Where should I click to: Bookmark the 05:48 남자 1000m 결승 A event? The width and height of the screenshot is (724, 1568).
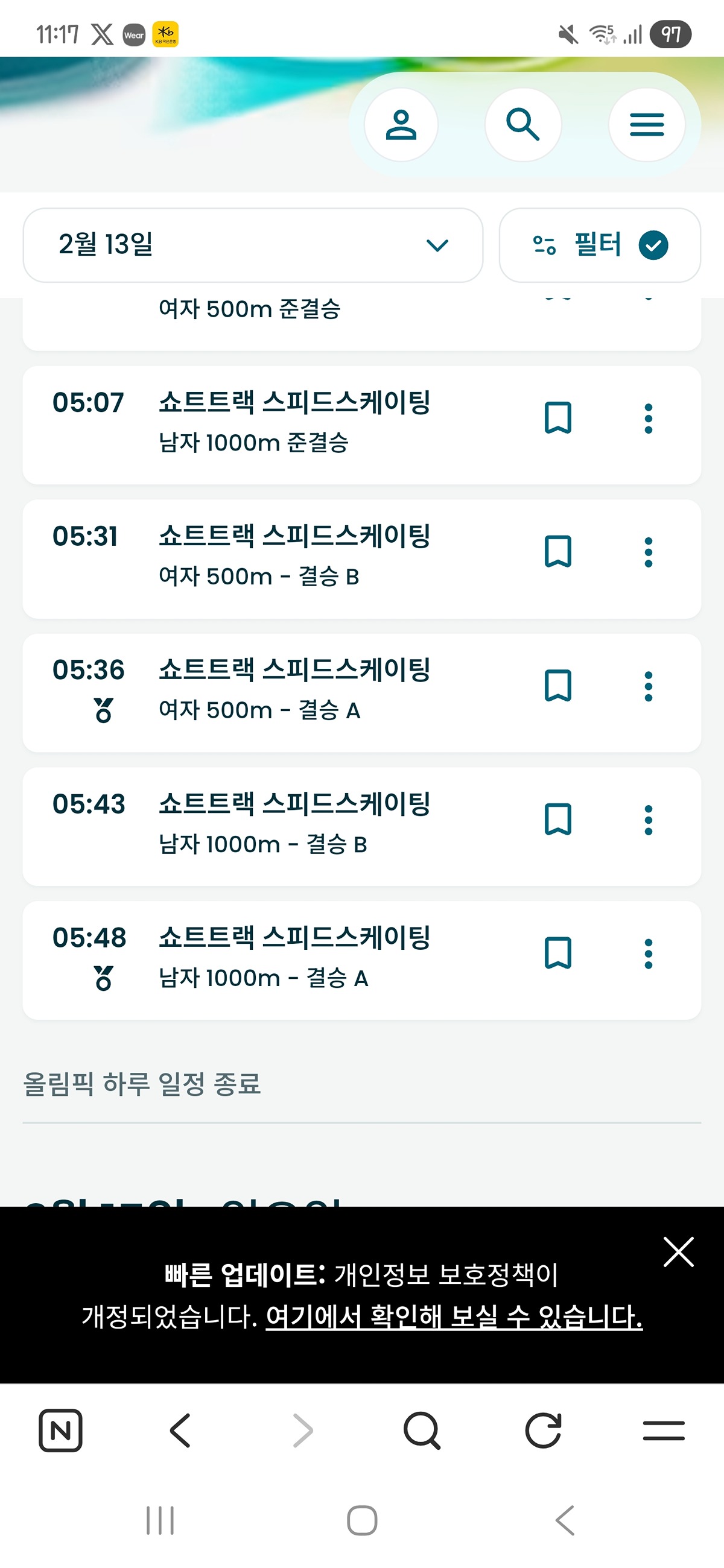coord(557,954)
